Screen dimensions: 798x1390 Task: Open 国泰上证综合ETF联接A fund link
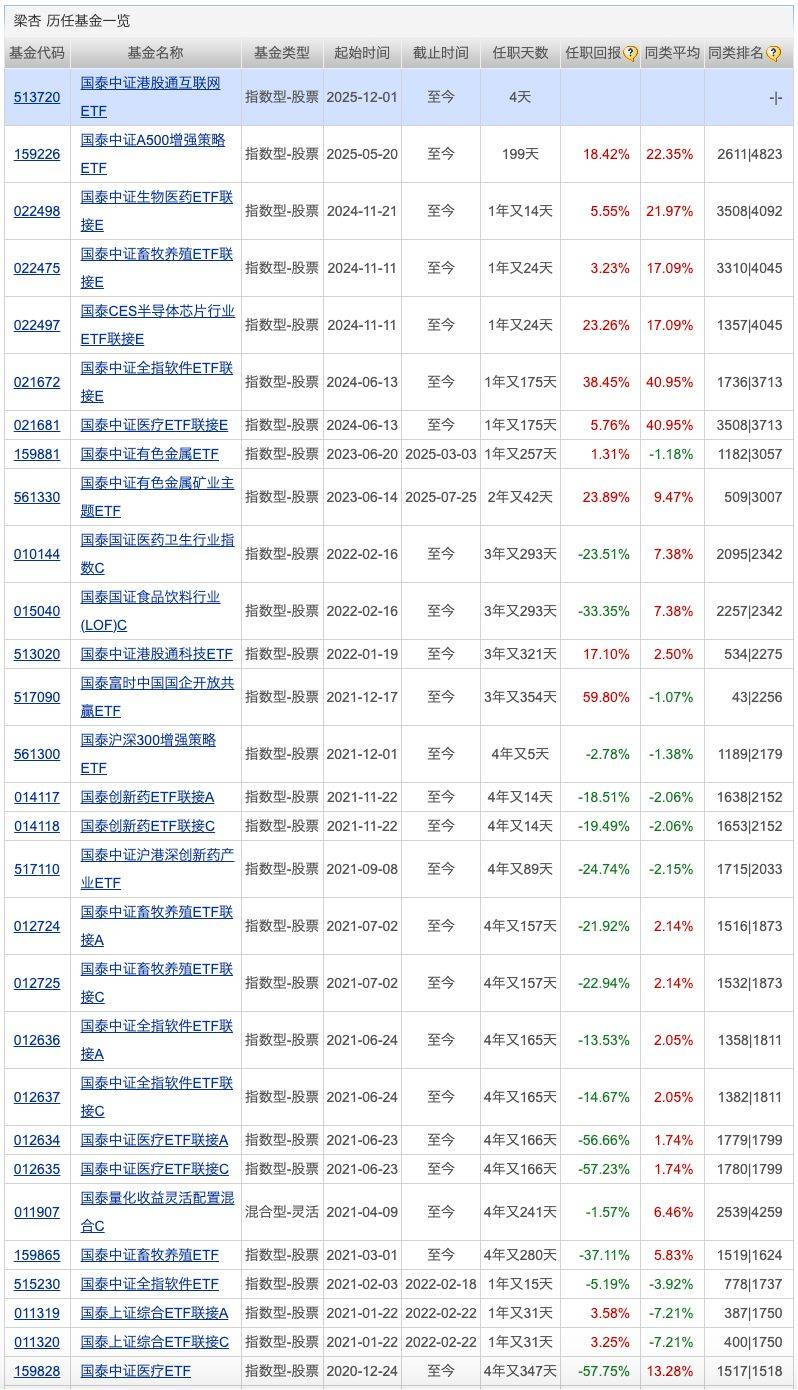point(154,1313)
